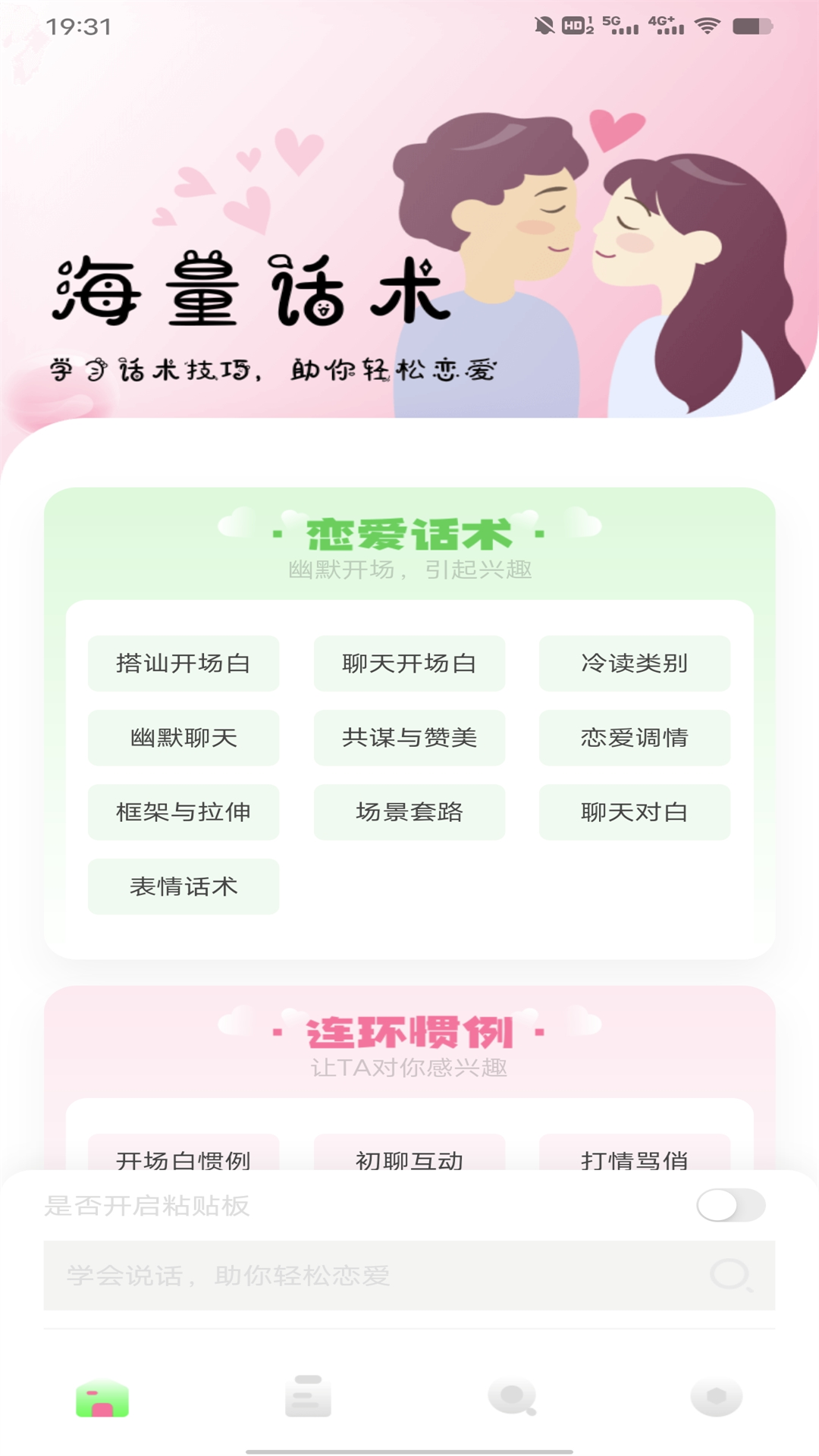Open 表情话术 category
The image size is (819, 1456).
184,886
